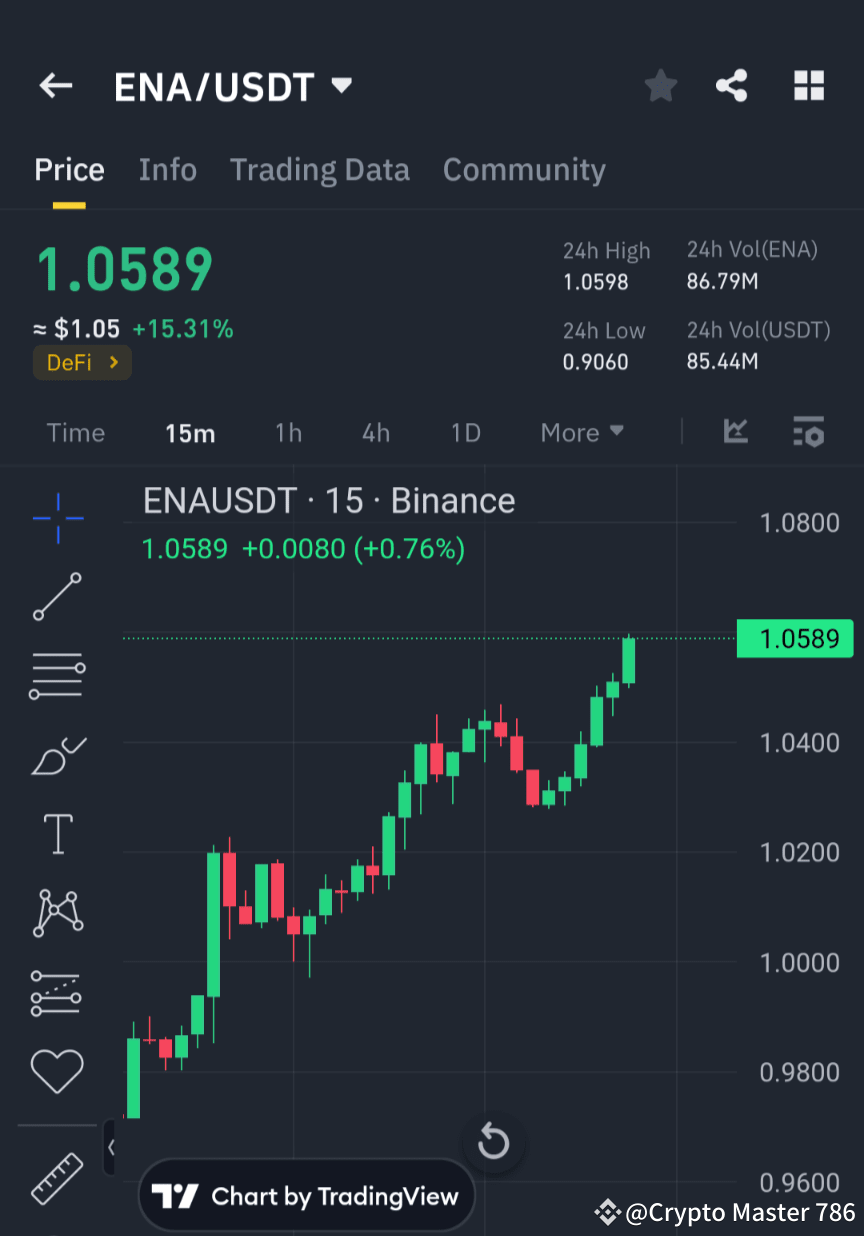Toggle favorite star for ENA/USDT
The width and height of the screenshot is (864, 1236).
click(660, 86)
